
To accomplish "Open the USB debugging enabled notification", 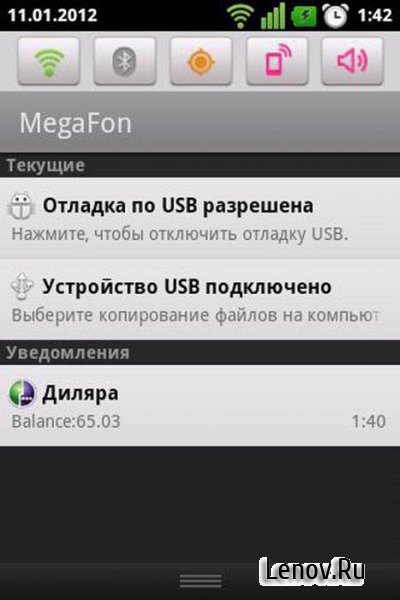I will [200, 218].
